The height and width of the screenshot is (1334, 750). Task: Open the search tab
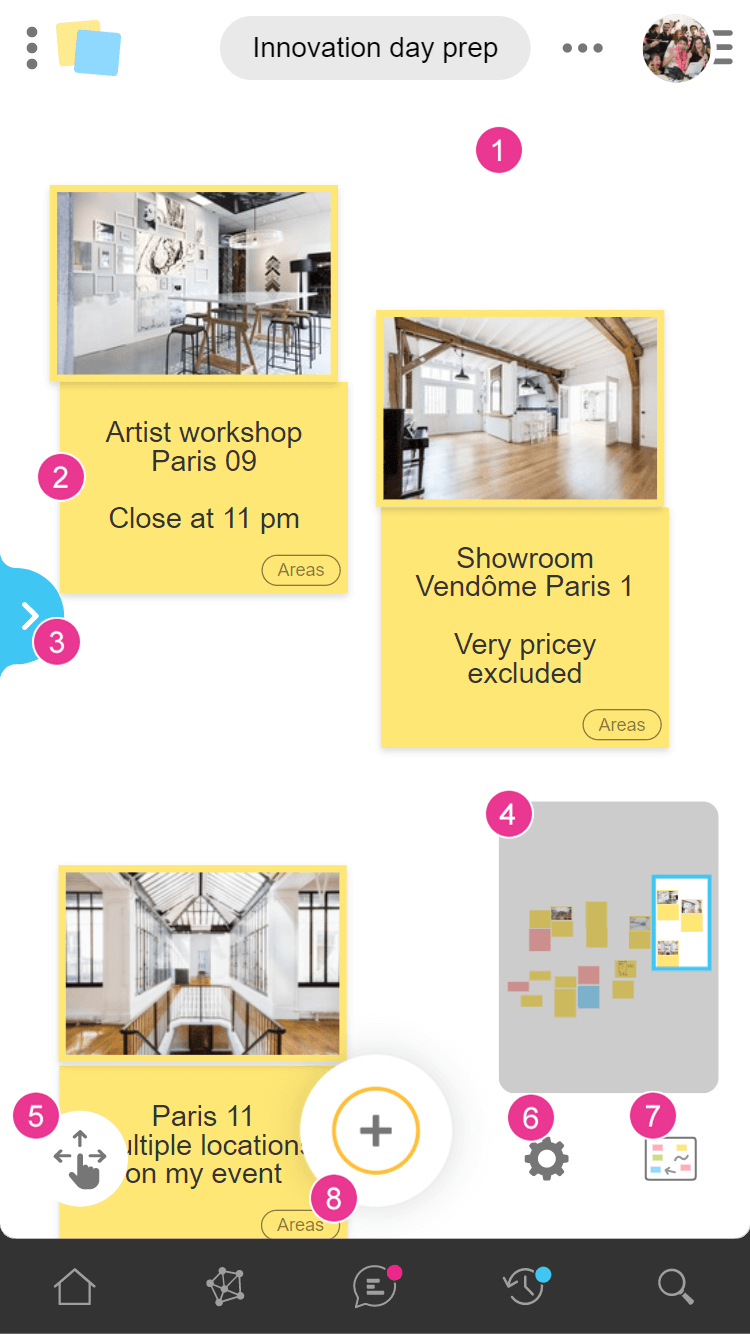tap(675, 1287)
